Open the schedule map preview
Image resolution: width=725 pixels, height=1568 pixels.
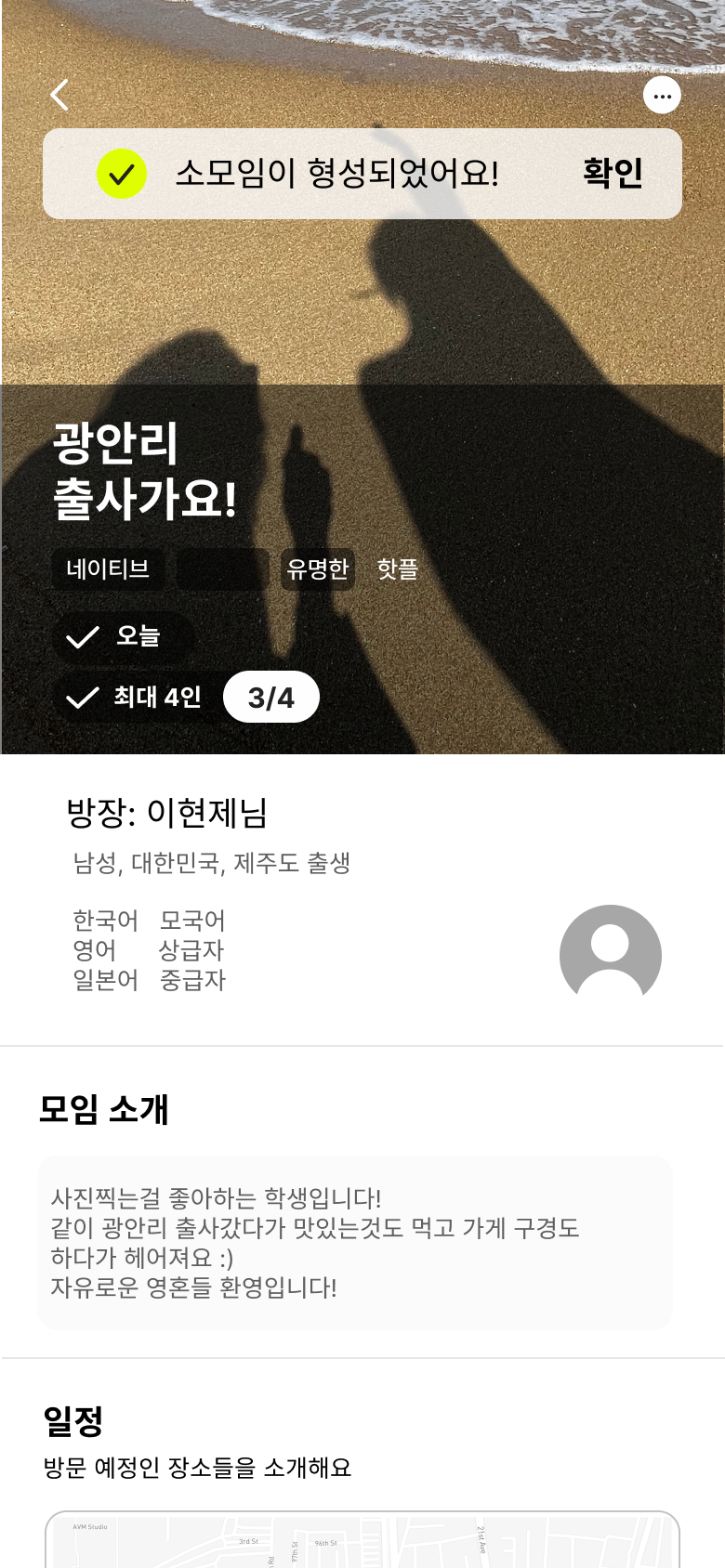[362, 1539]
